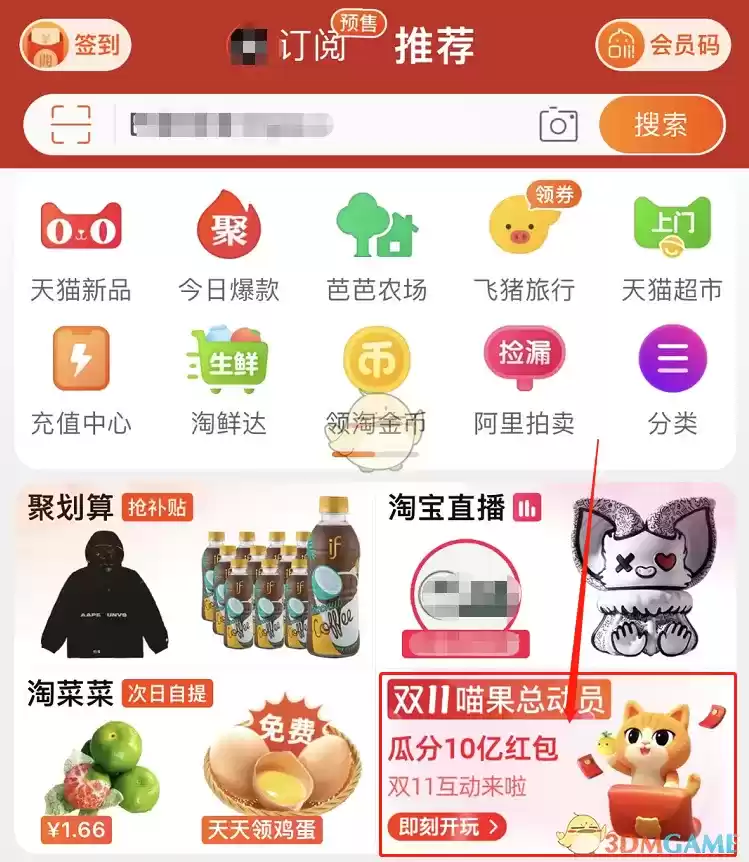Open the 淘宝直播 livestream section

(449, 508)
